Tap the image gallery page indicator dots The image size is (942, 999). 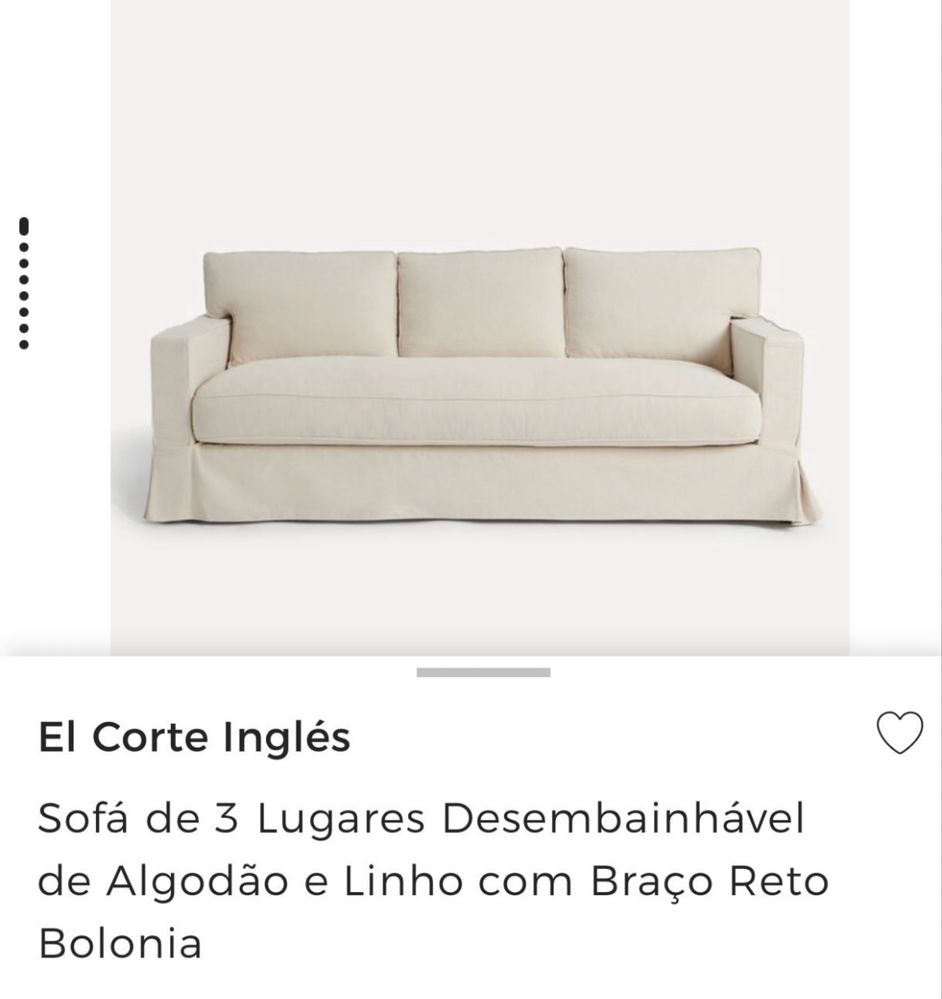click(24, 283)
